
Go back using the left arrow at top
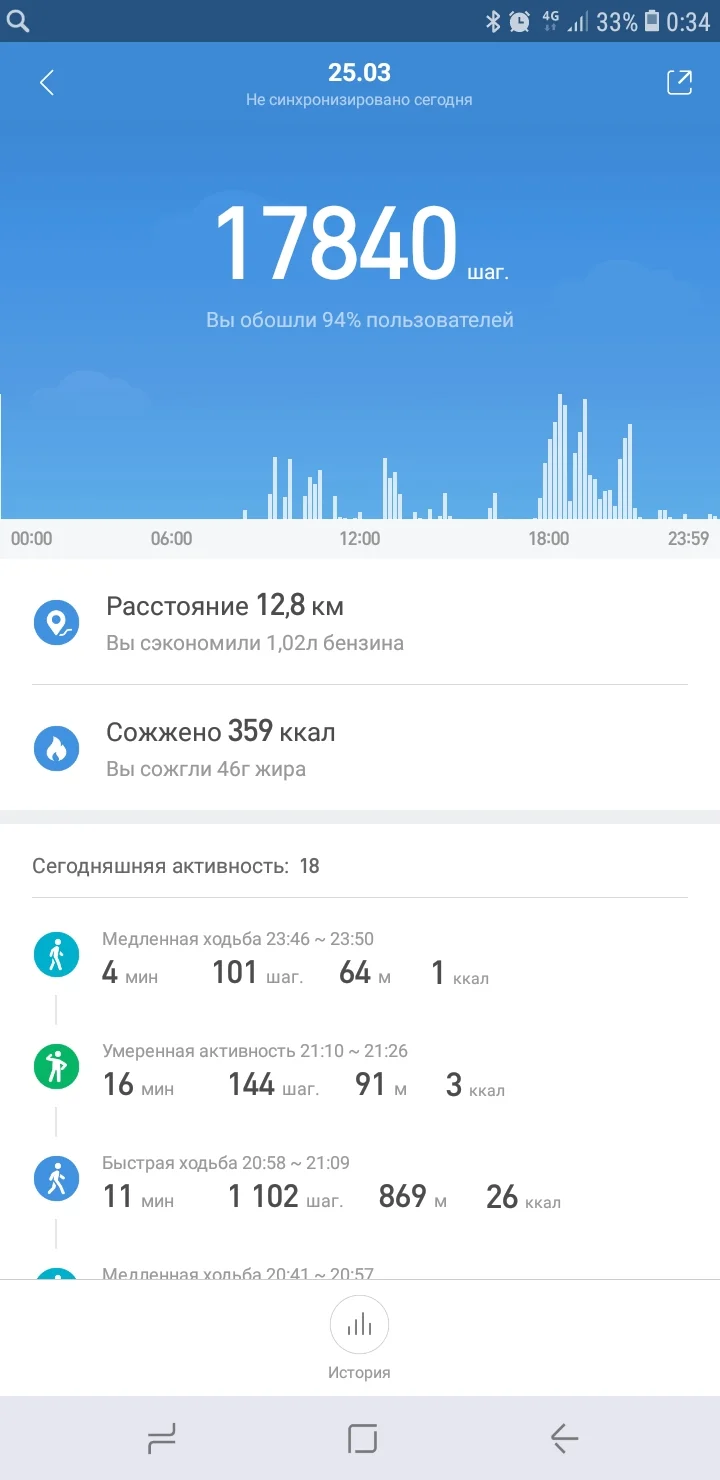pos(44,82)
